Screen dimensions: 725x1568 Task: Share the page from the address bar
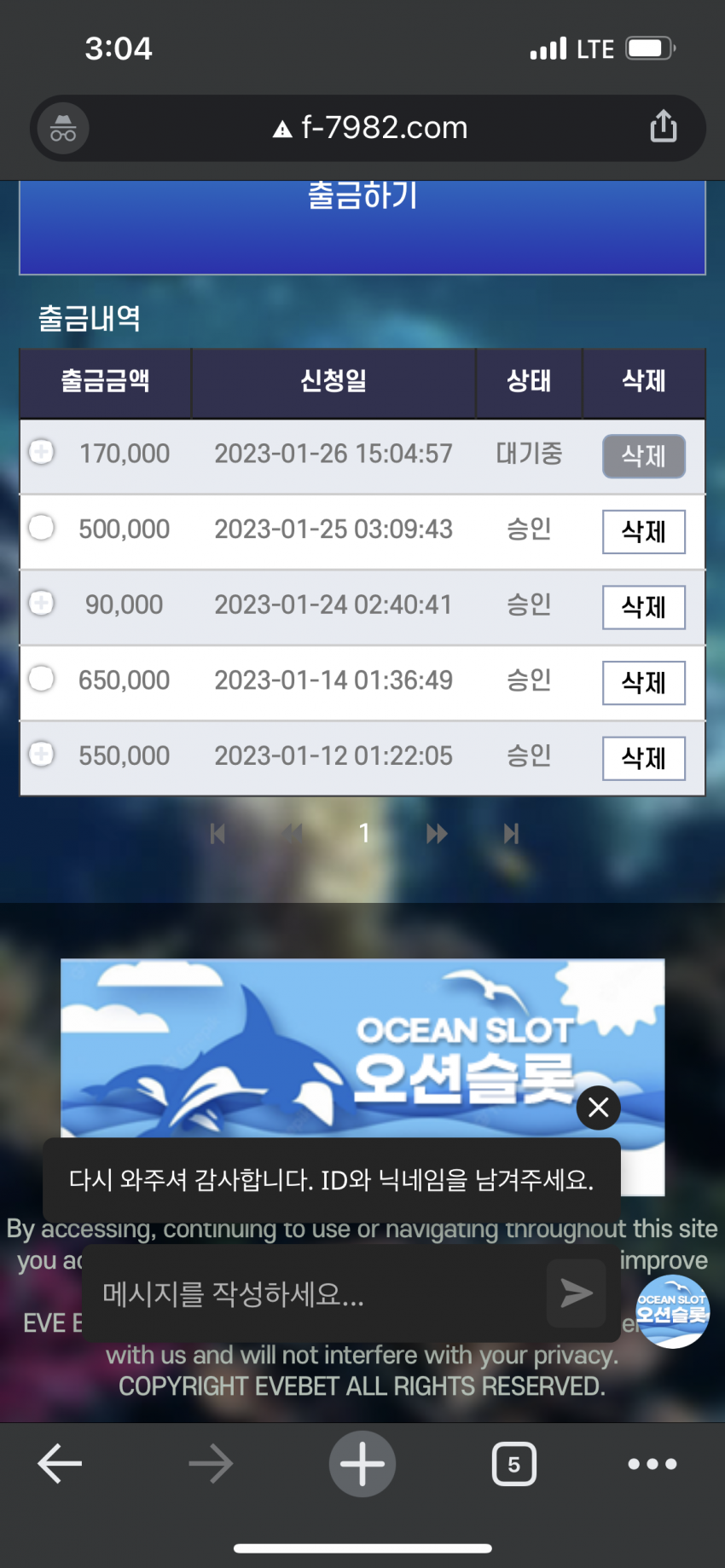[x=664, y=127]
